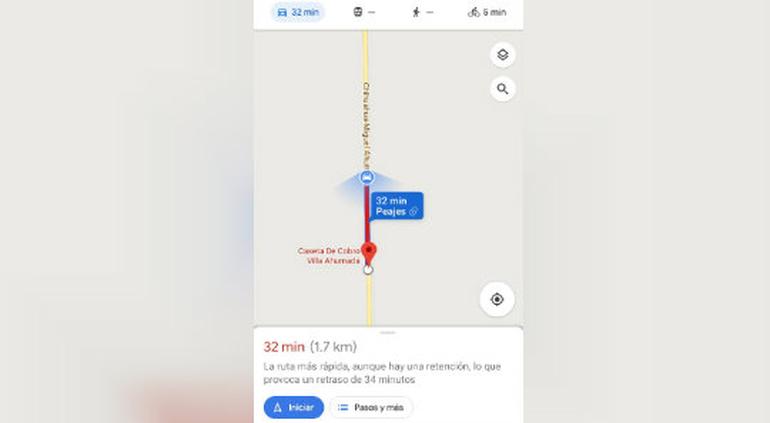Screen dimensions: 770x423
Task: Open the map layers button
Action: click(x=503, y=55)
